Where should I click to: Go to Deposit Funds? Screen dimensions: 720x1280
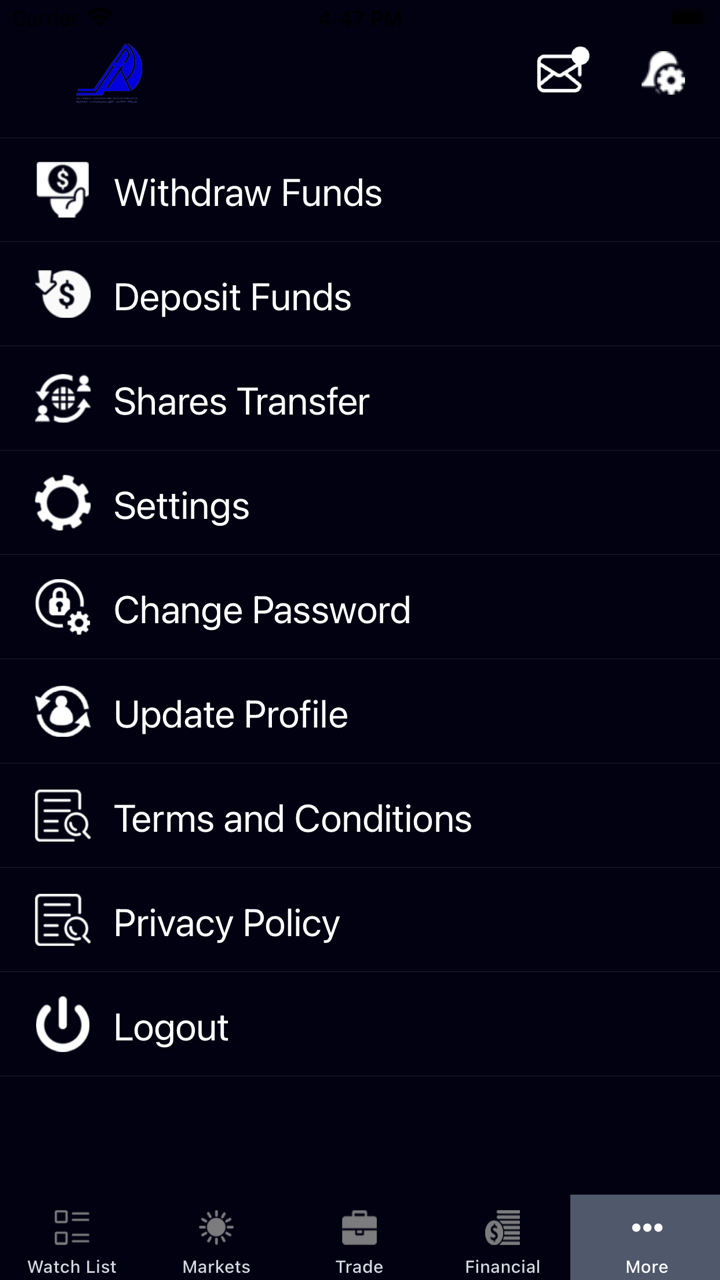[x=232, y=297]
